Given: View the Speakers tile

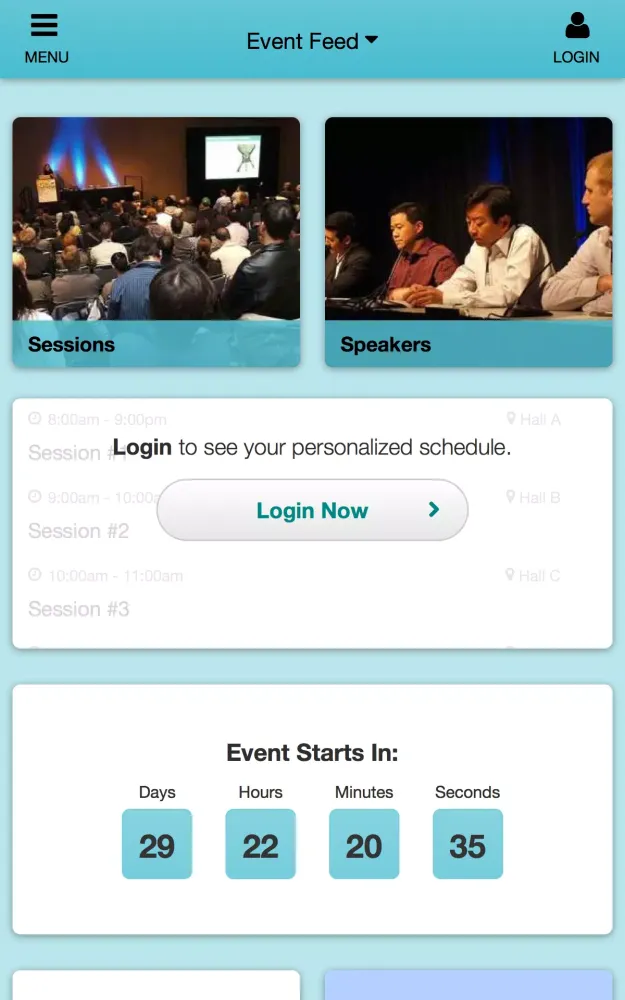Looking at the screenshot, I should [x=468, y=242].
